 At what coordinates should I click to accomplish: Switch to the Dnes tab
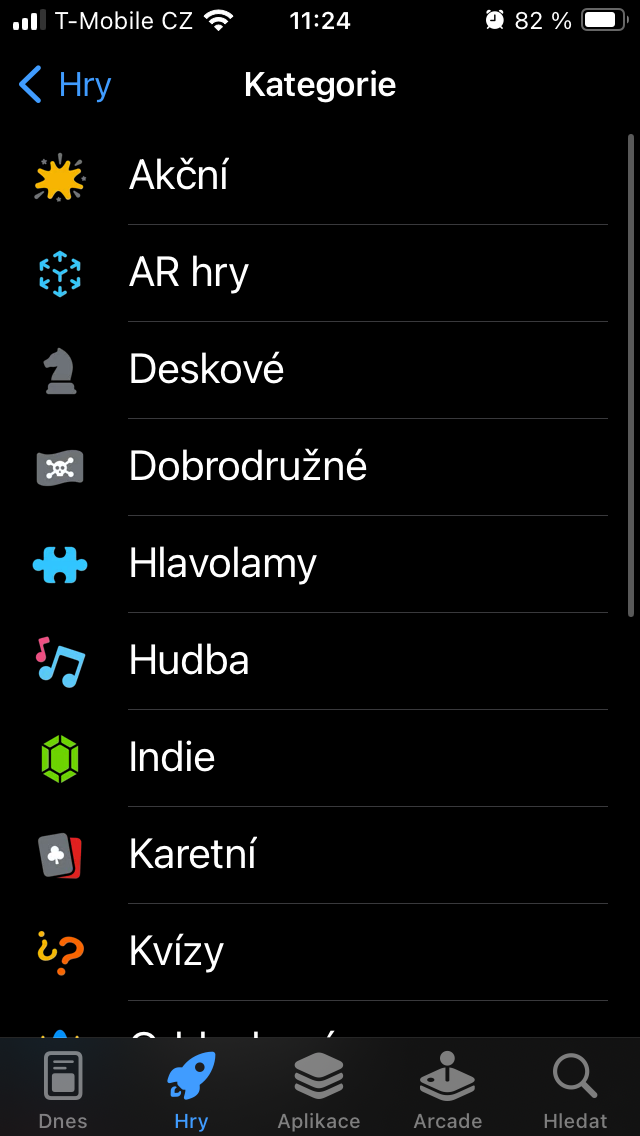coord(63,1090)
